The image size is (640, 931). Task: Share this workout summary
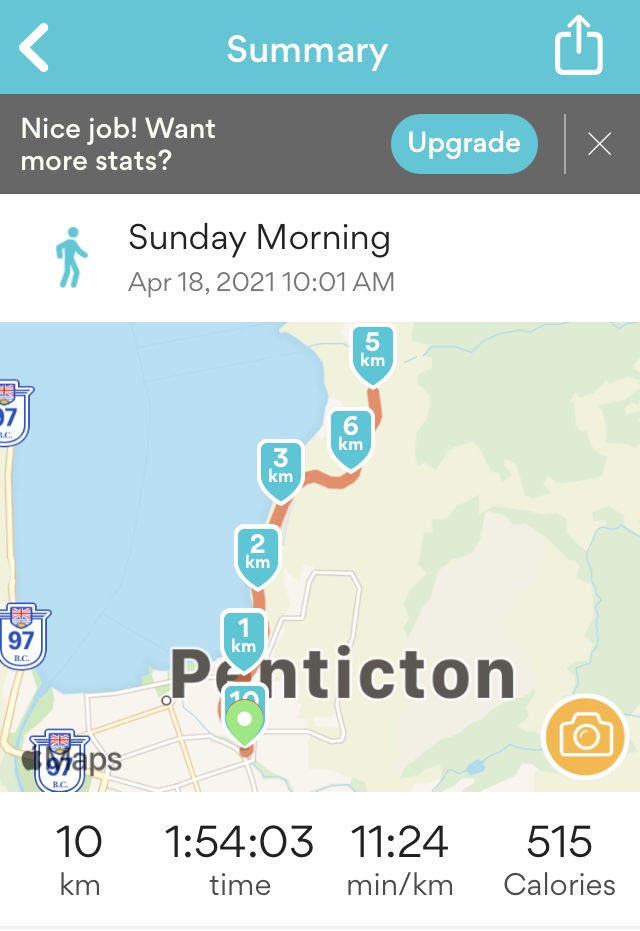tap(579, 48)
